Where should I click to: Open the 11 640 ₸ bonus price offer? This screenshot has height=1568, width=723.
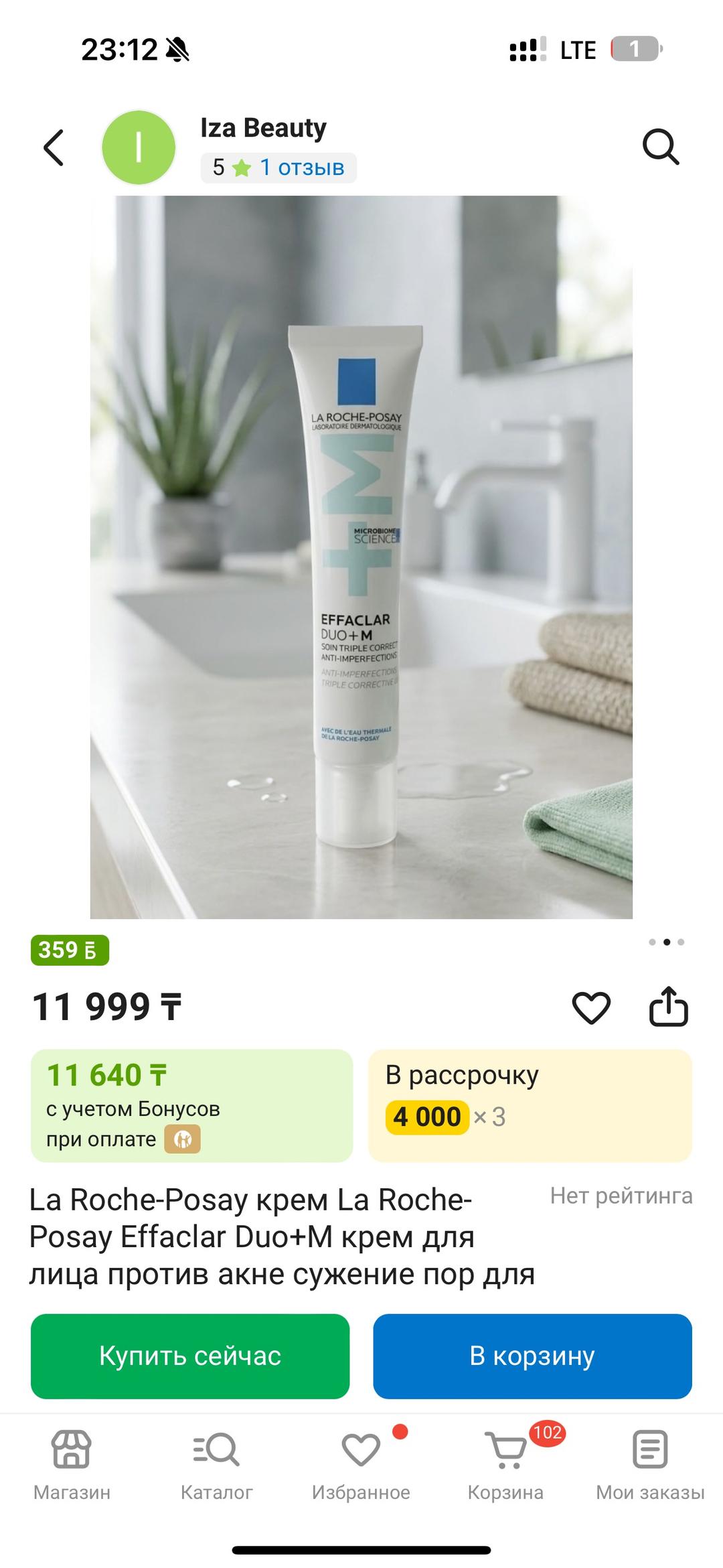191,1105
